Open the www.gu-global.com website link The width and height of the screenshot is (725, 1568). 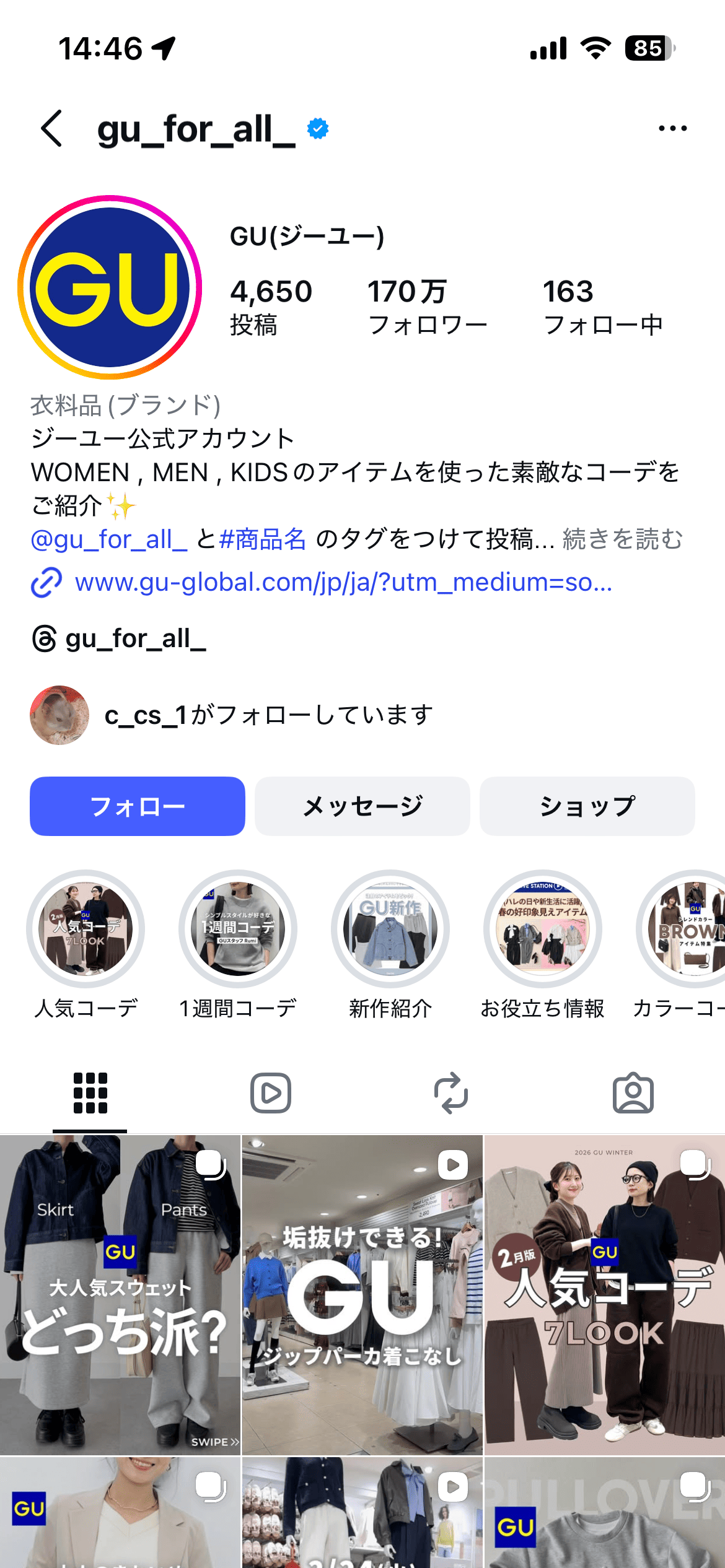343,583
